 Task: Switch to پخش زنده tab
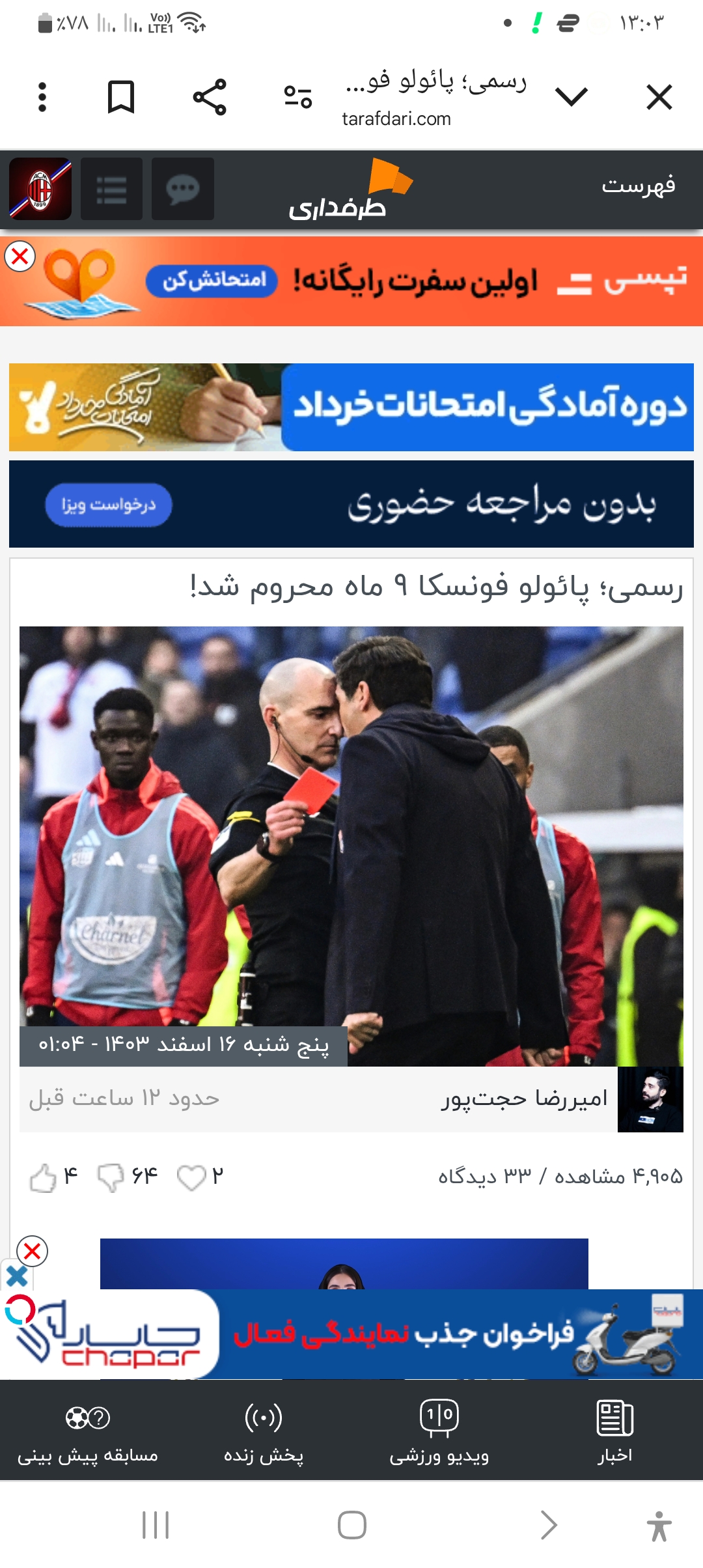coord(264,1431)
